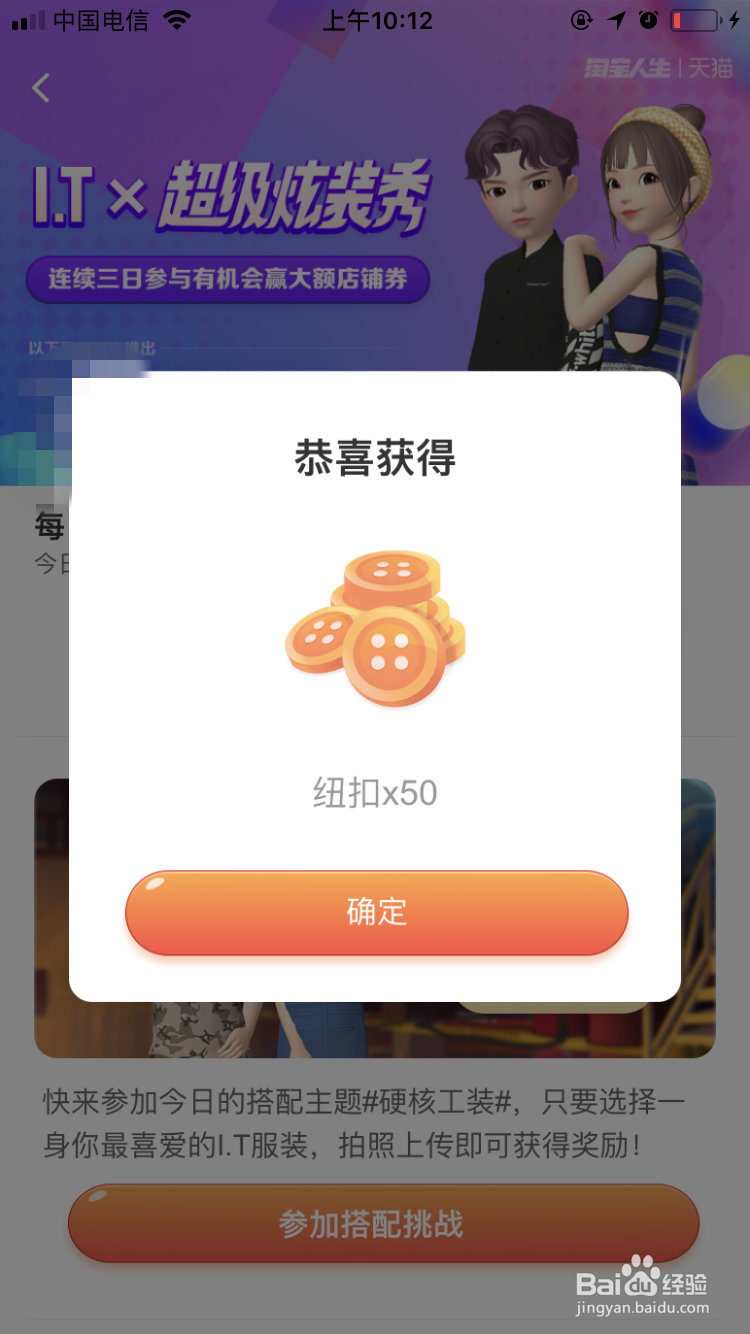Tap the back arrow to leave the event page
Image resolution: width=750 pixels, height=1334 pixels.
point(40,88)
